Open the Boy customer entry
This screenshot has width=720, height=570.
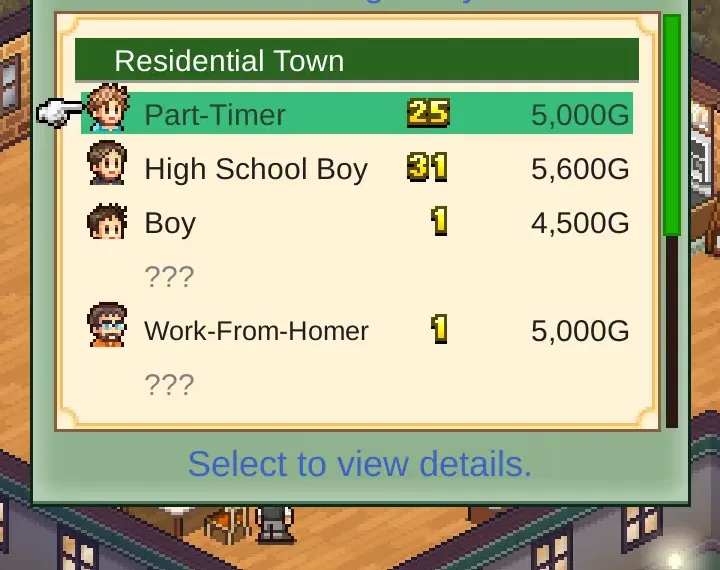(356, 223)
